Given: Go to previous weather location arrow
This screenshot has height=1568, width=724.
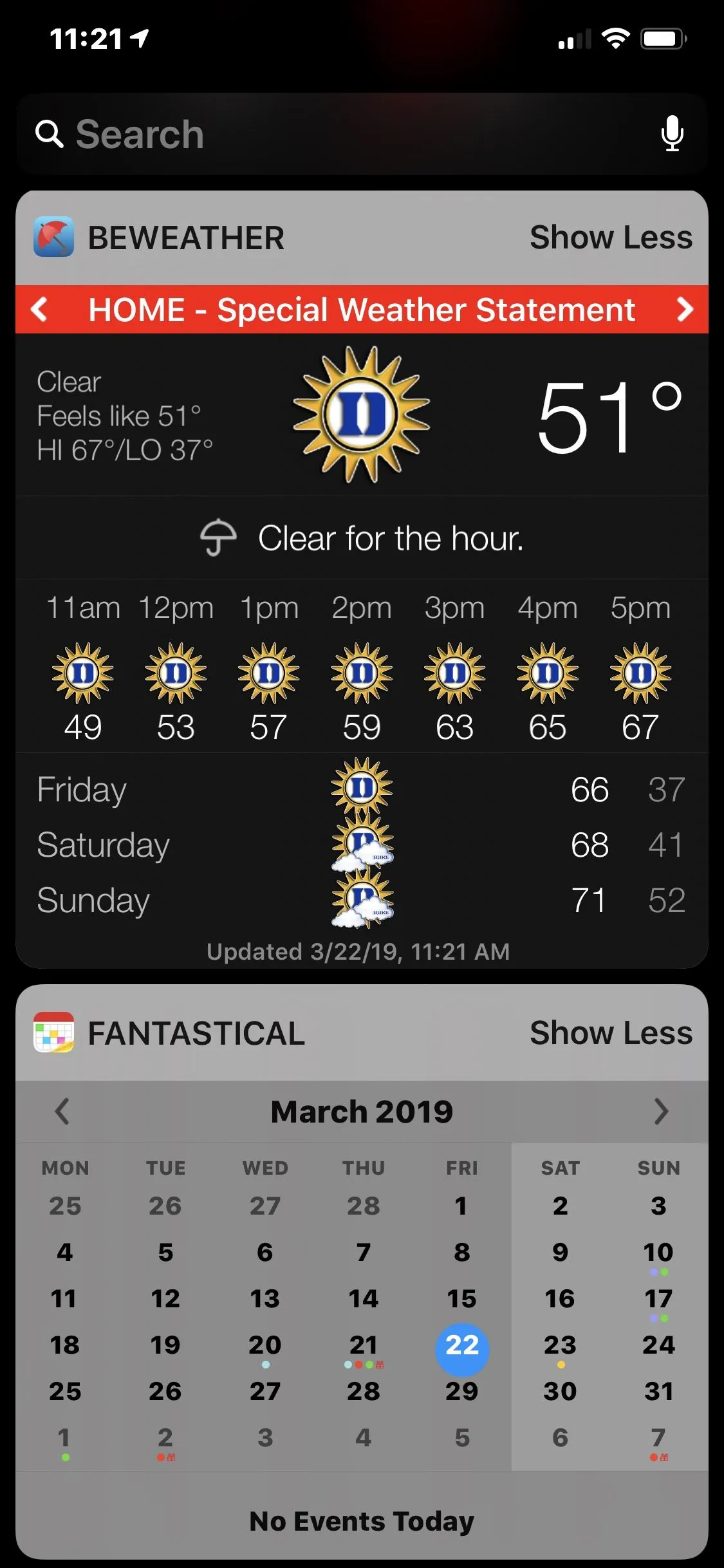Looking at the screenshot, I should point(40,310).
